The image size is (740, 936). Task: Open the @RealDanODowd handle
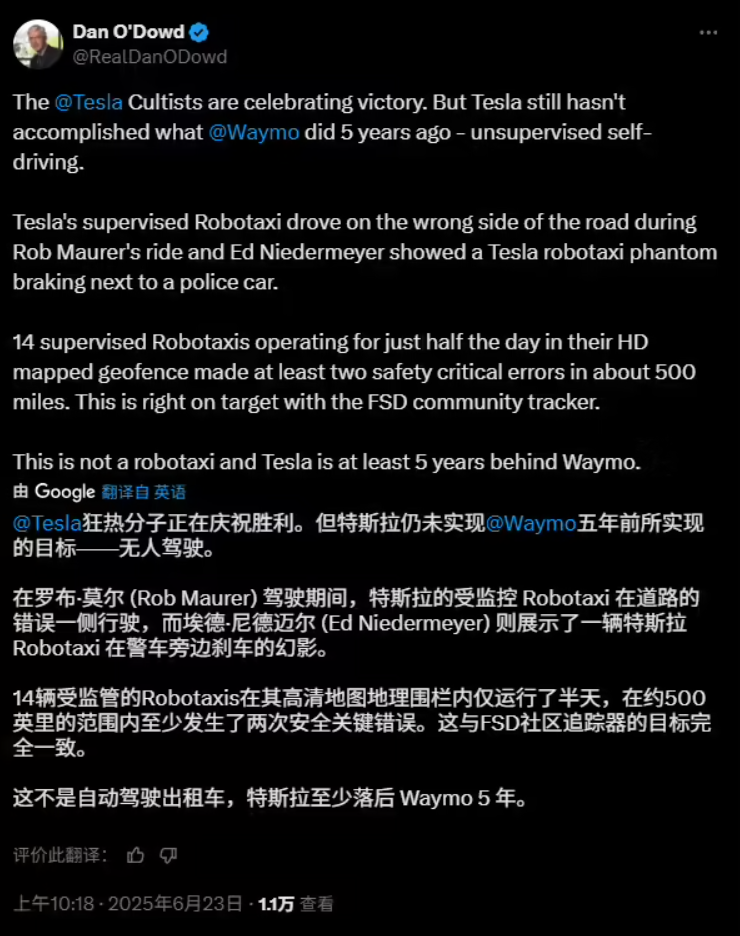[x=150, y=57]
